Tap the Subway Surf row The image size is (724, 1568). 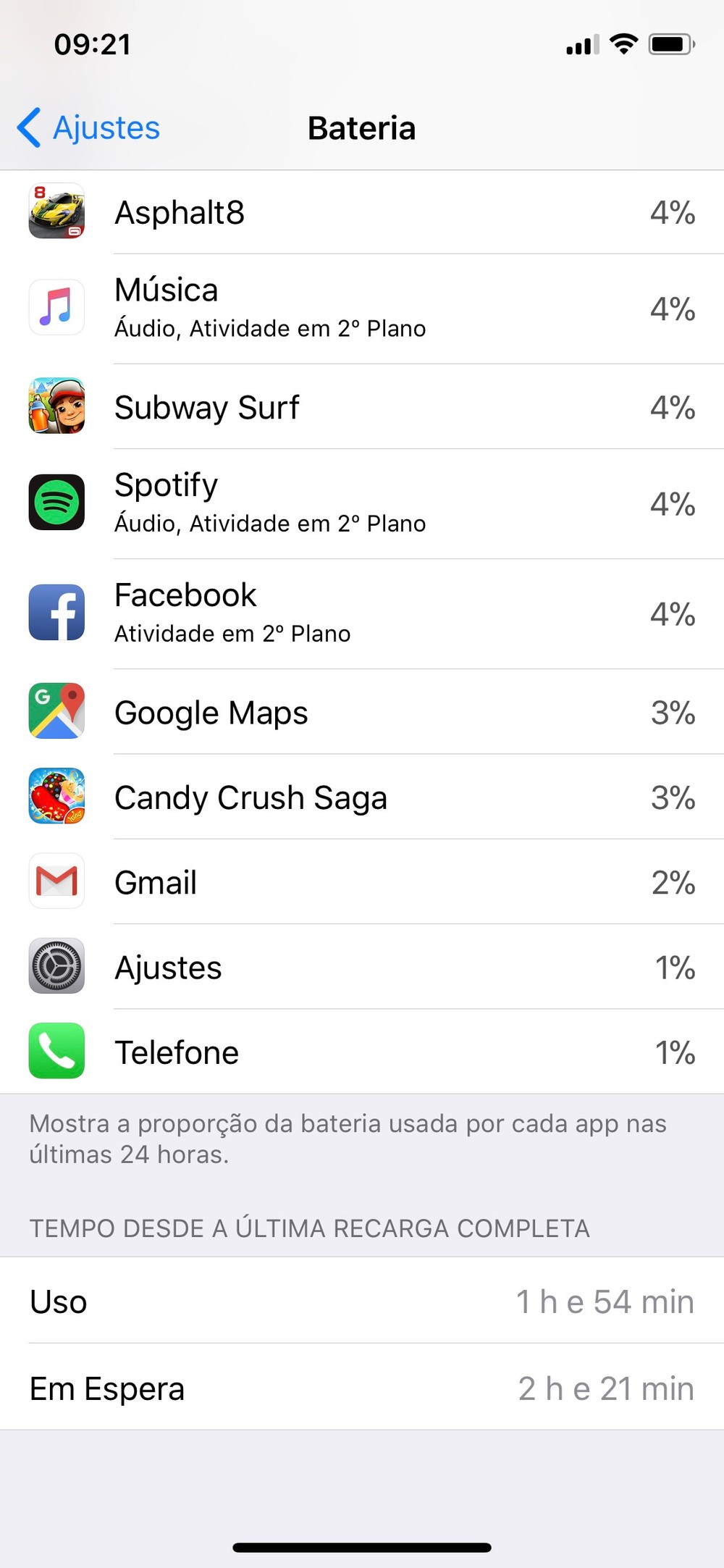click(362, 406)
